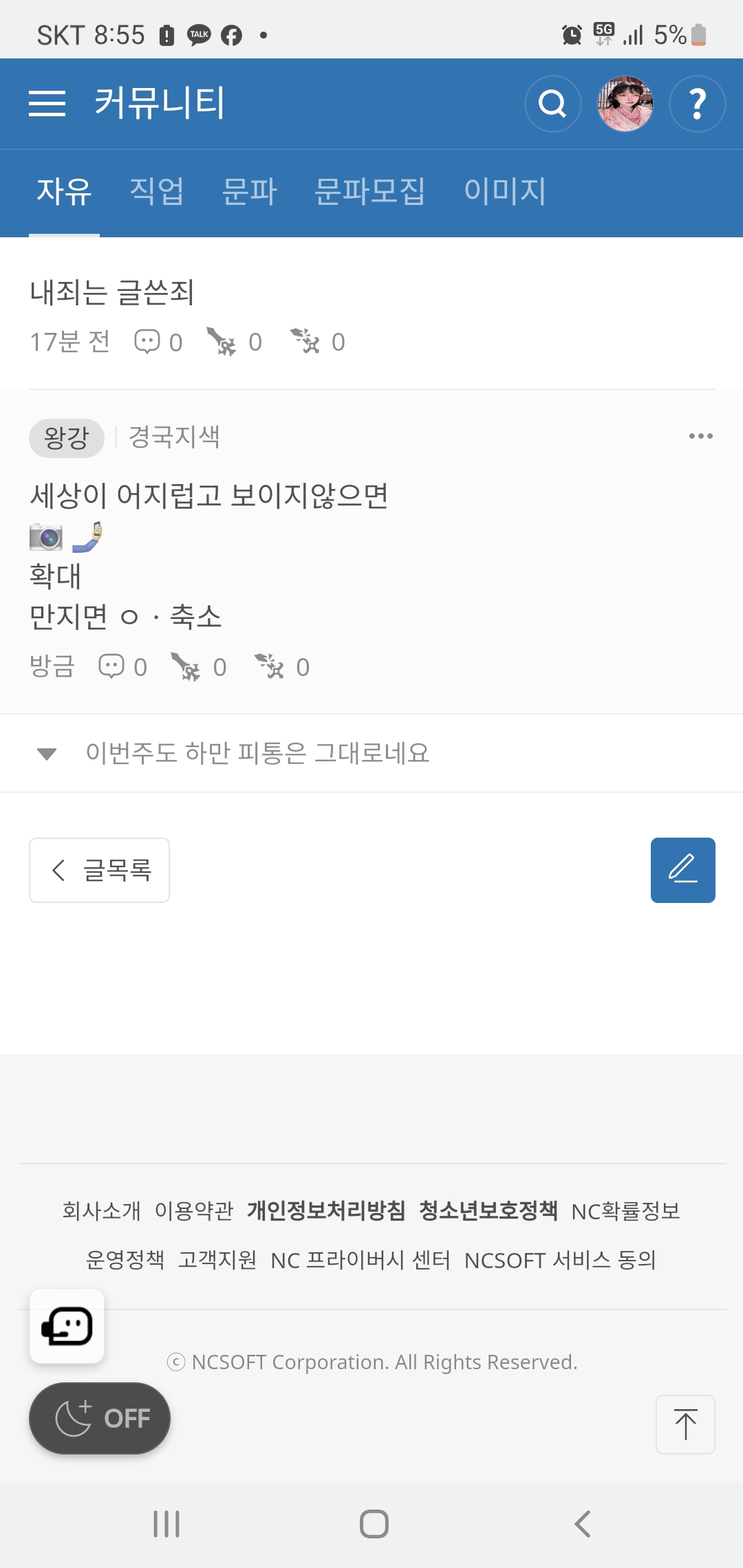Tap the help question mark icon
The width and height of the screenshot is (743, 1568).
[698, 104]
